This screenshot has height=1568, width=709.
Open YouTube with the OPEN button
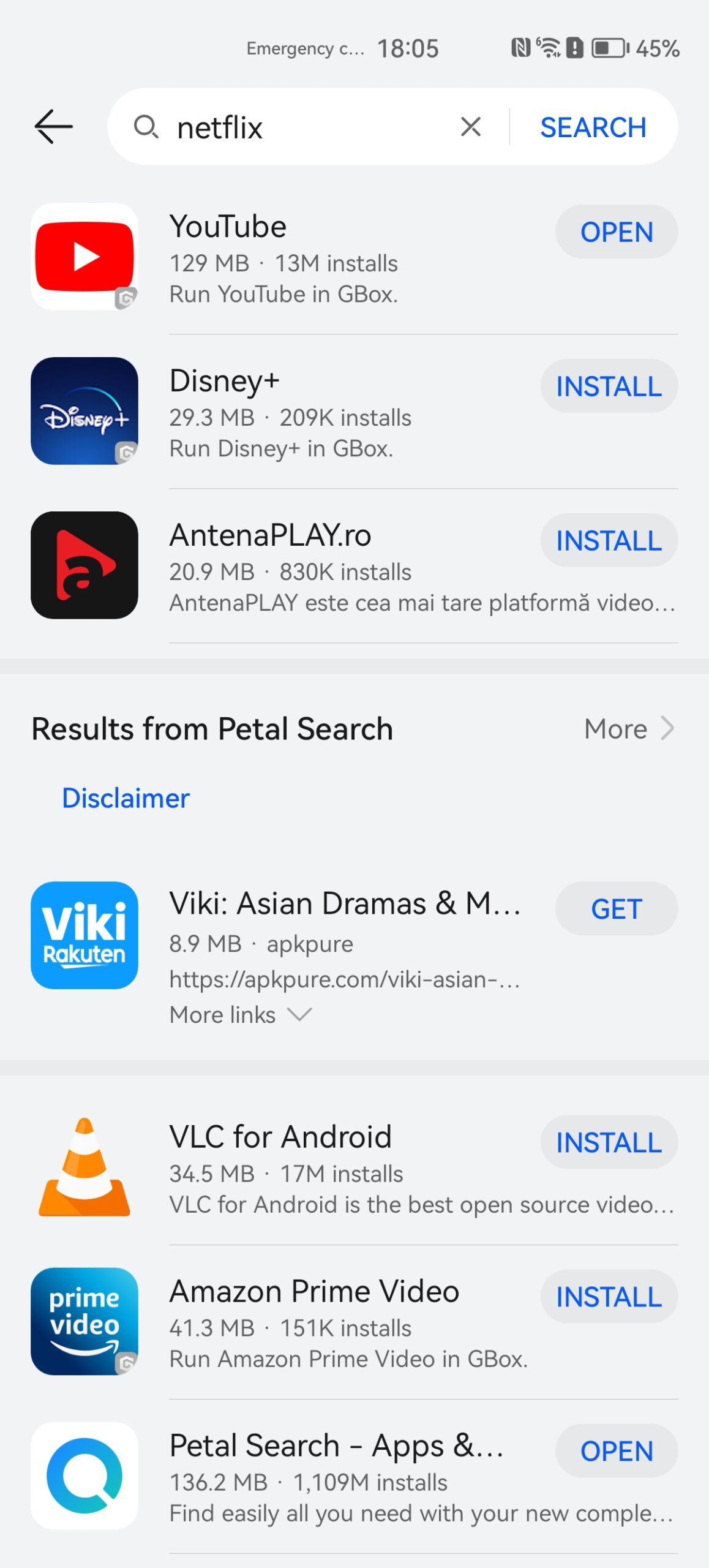coord(616,232)
